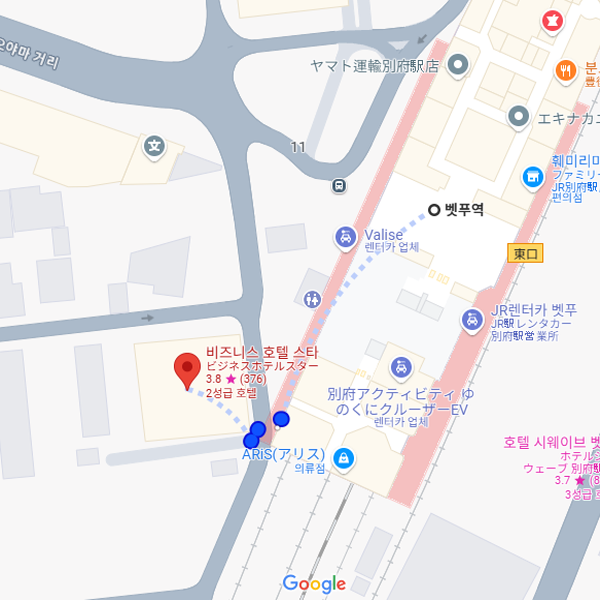Open the school marker with 文 symbol
This screenshot has height=600, width=600.
click(x=153, y=146)
